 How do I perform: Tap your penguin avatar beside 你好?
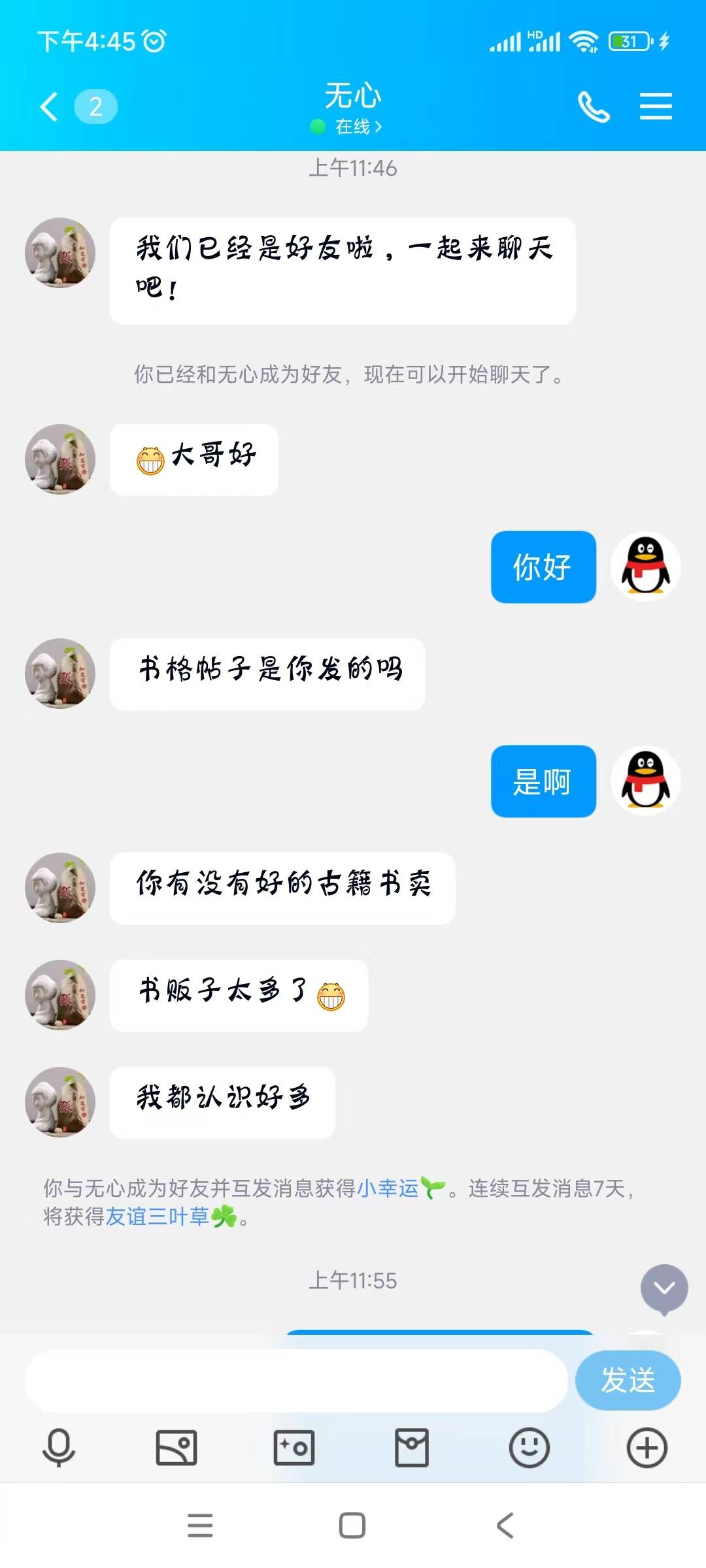pos(645,567)
